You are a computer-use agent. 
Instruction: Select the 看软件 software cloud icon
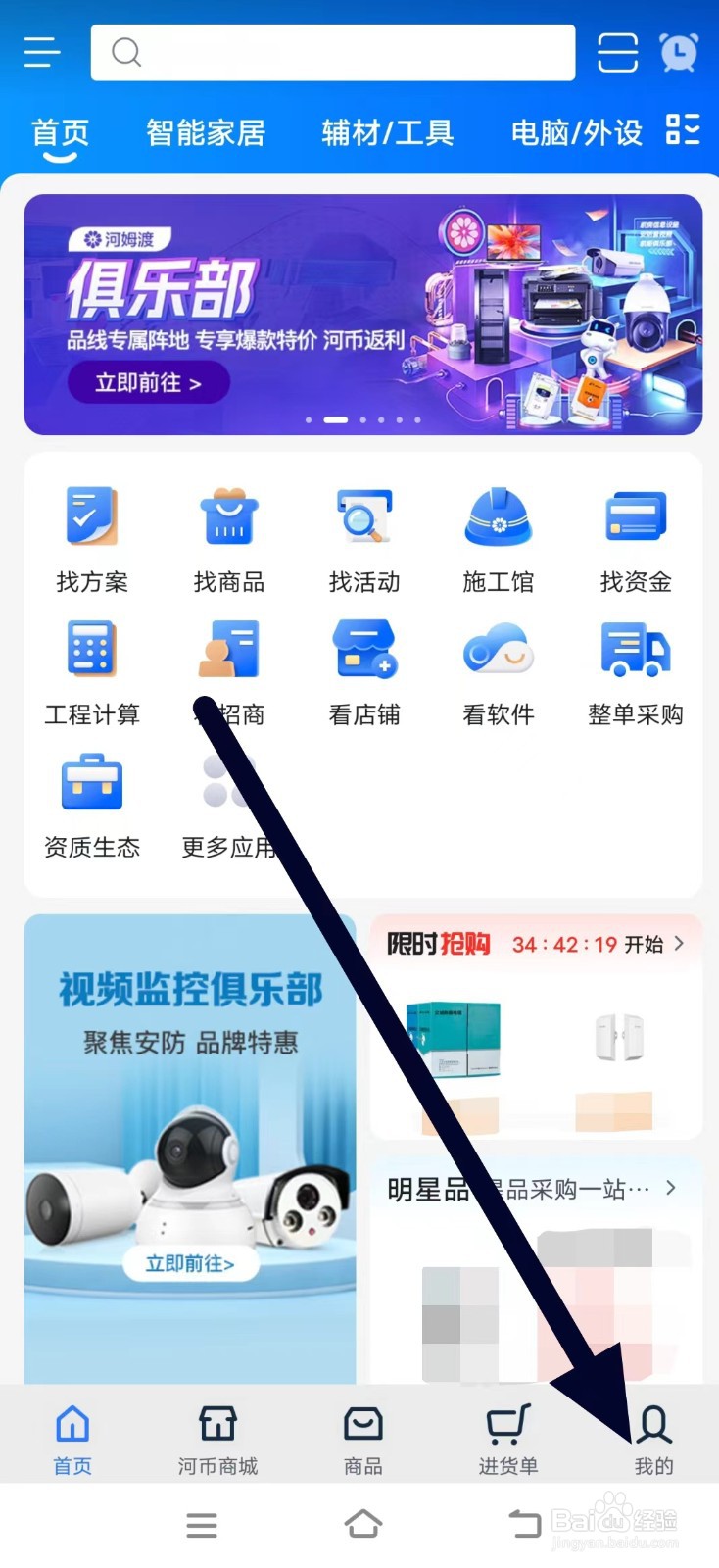(x=498, y=649)
